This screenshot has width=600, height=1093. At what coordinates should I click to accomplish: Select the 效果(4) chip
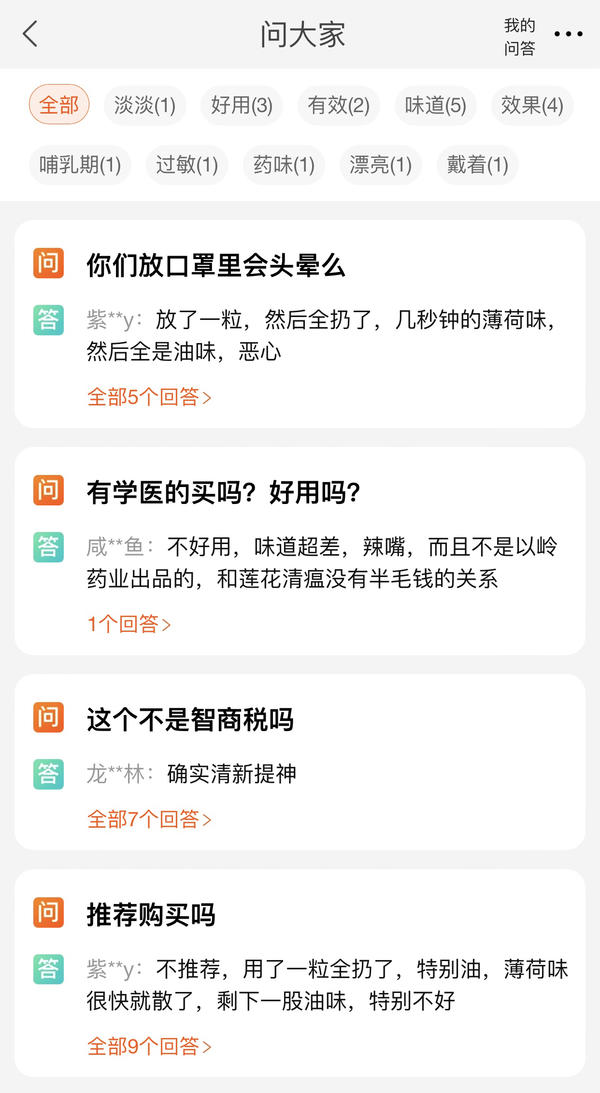coord(531,105)
